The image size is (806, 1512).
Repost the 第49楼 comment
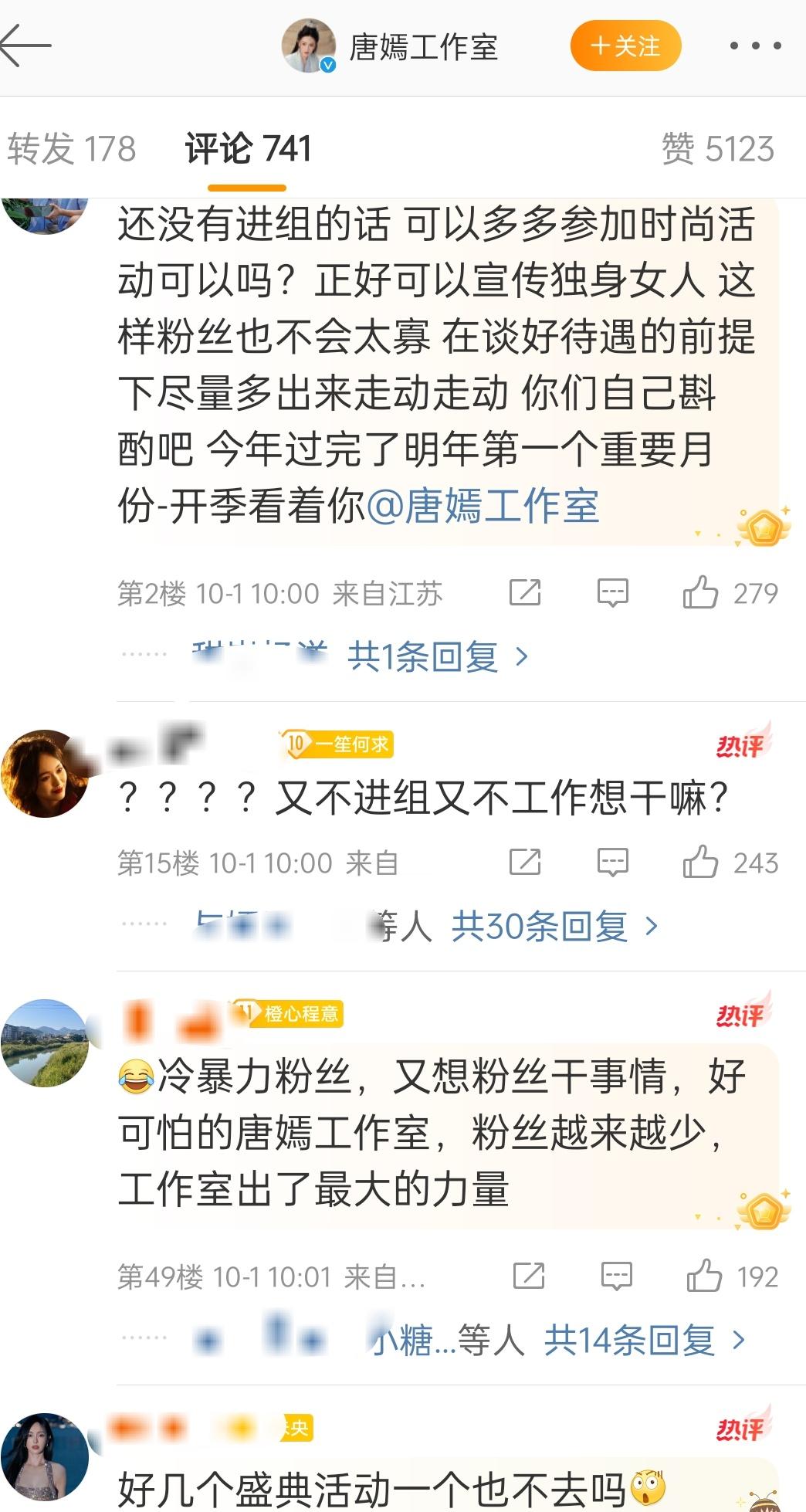tap(529, 1276)
